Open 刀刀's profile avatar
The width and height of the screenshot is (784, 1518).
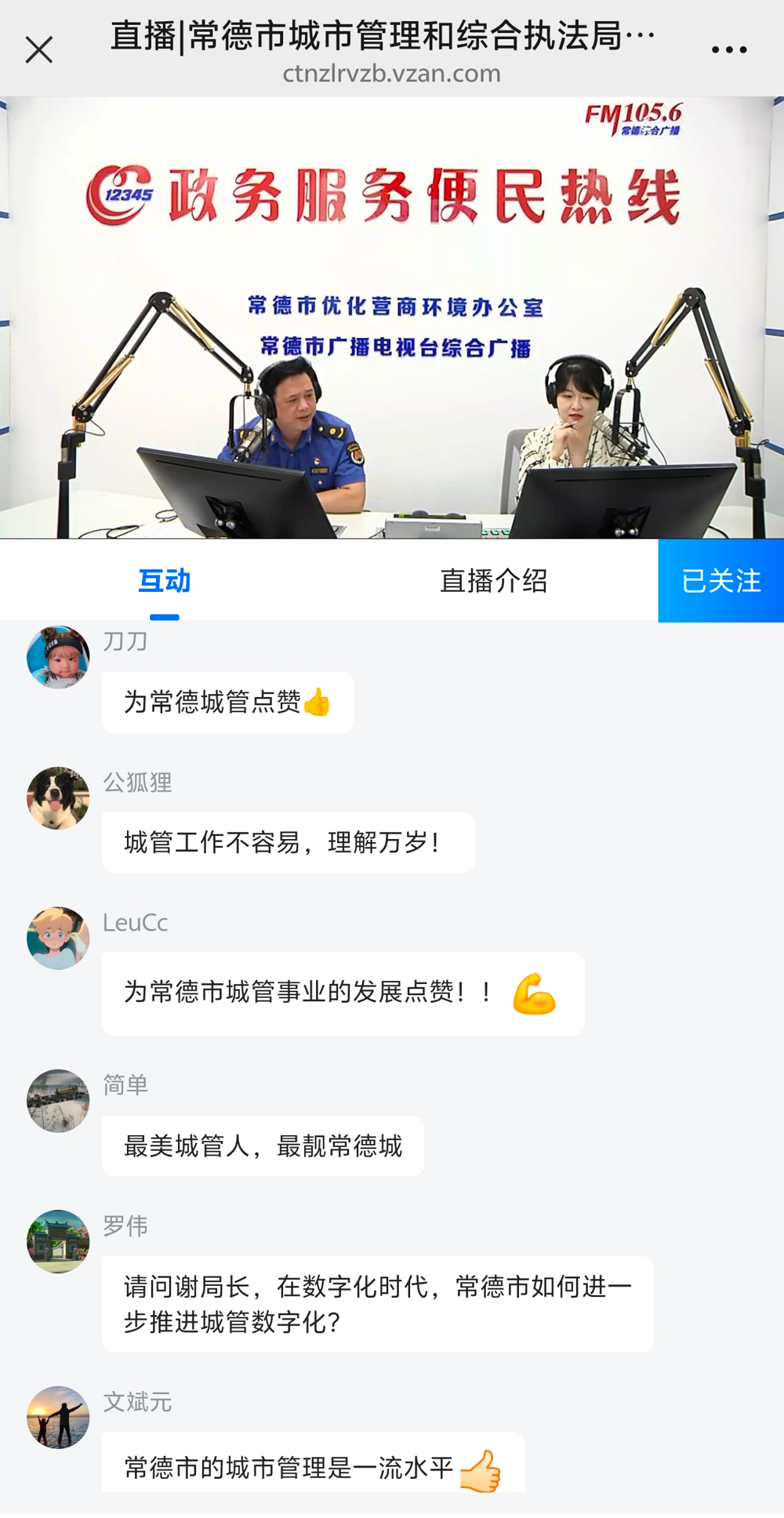pyautogui.click(x=58, y=657)
